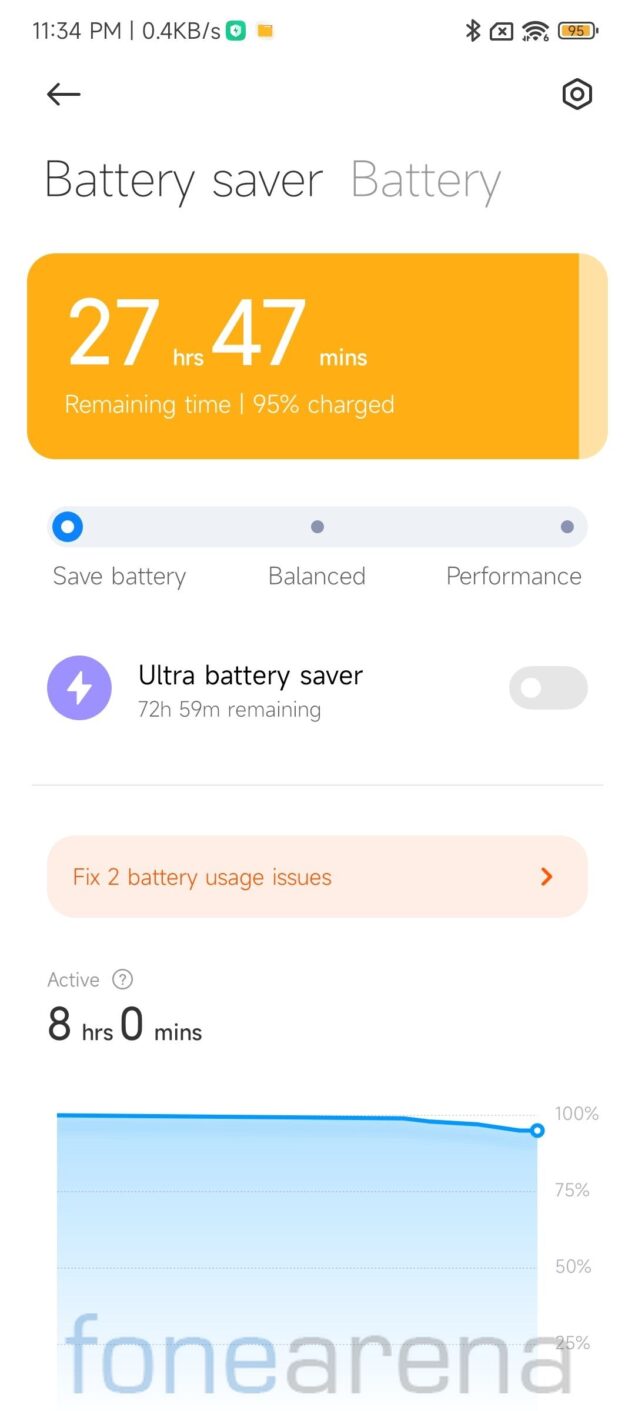Viewport: 635px width, 1411px height.
Task: Open the remaining time battery card
Action: [x=317, y=356]
